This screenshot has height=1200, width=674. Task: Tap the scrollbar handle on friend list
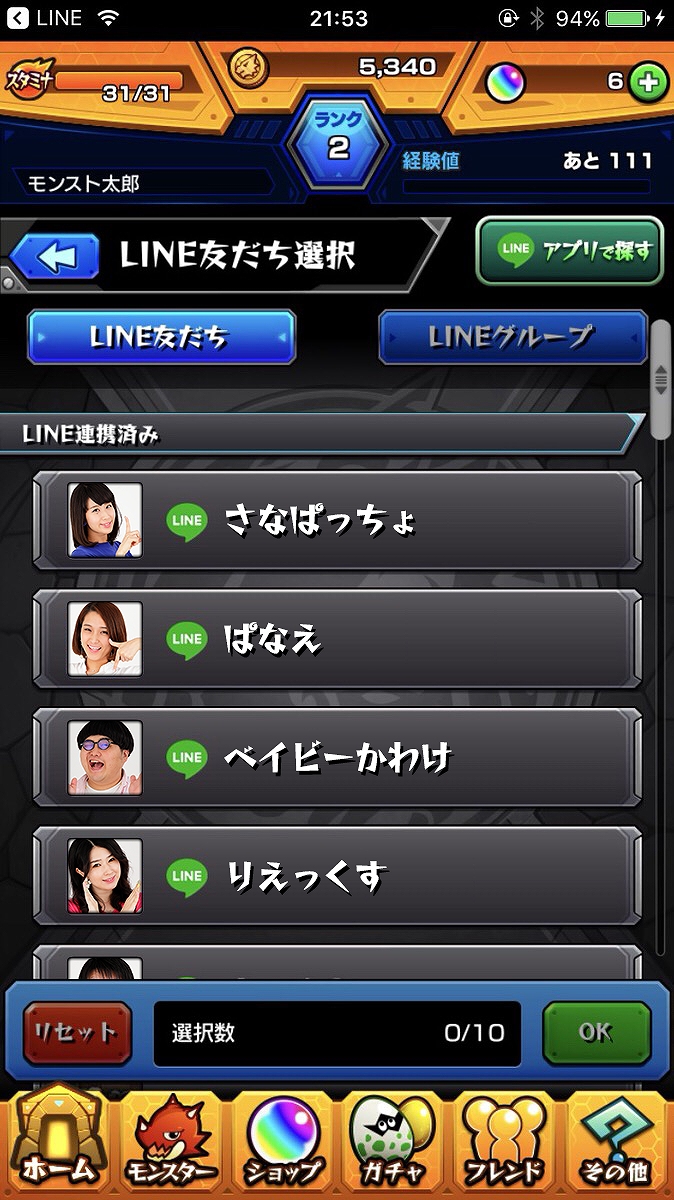click(x=660, y=379)
